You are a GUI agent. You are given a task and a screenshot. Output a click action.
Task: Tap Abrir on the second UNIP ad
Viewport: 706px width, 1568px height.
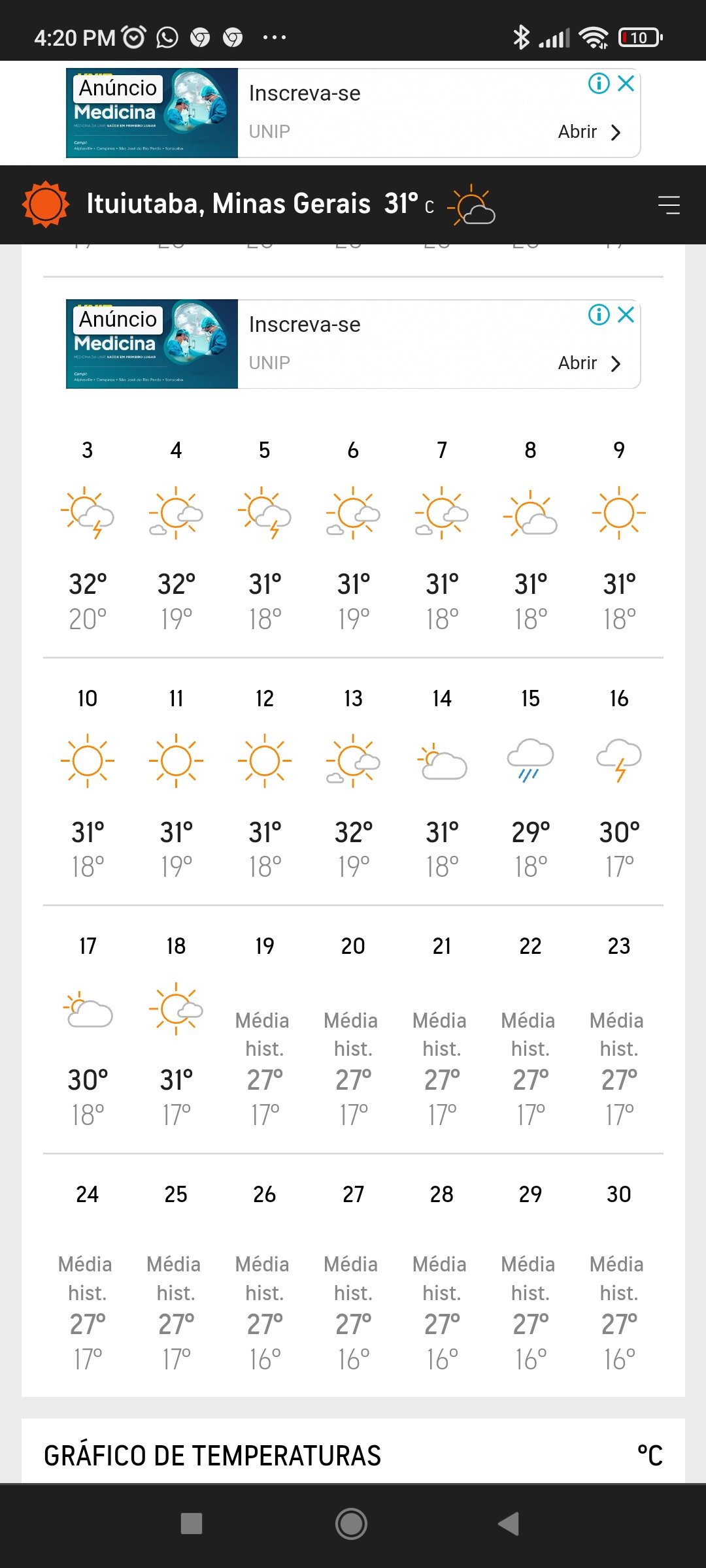click(x=589, y=363)
